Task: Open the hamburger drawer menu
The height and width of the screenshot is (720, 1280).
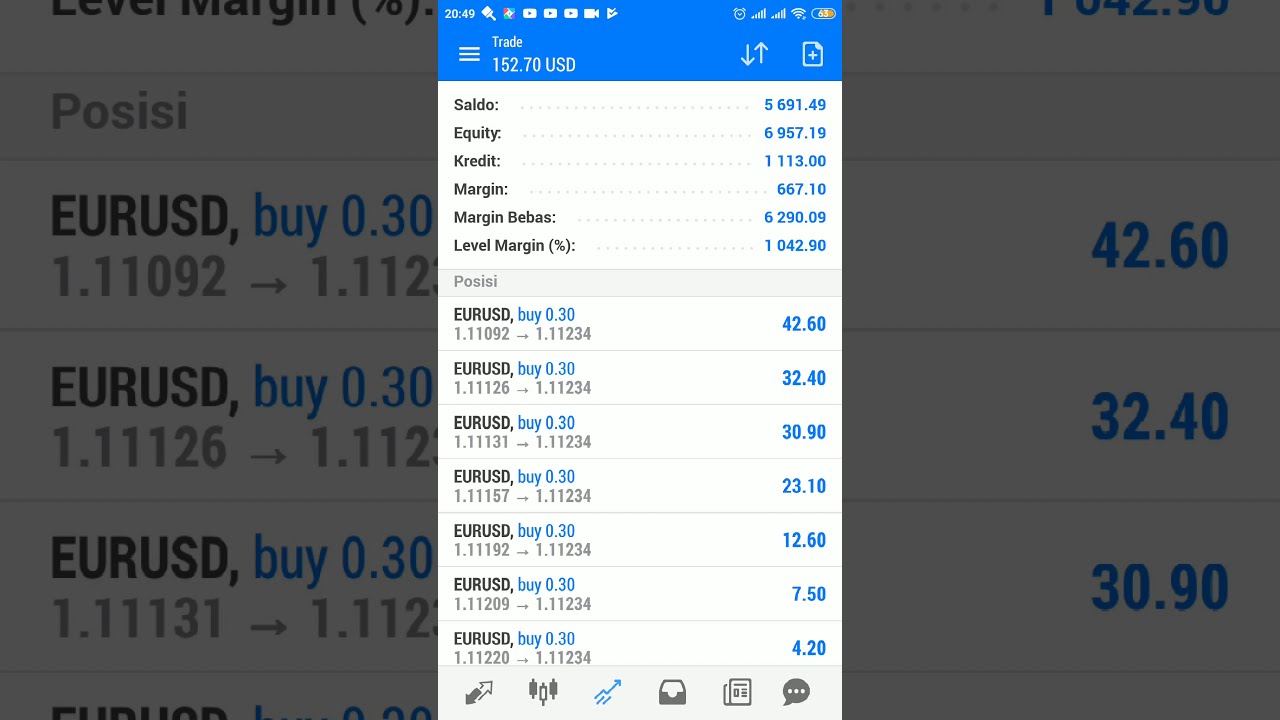Action: pos(469,54)
